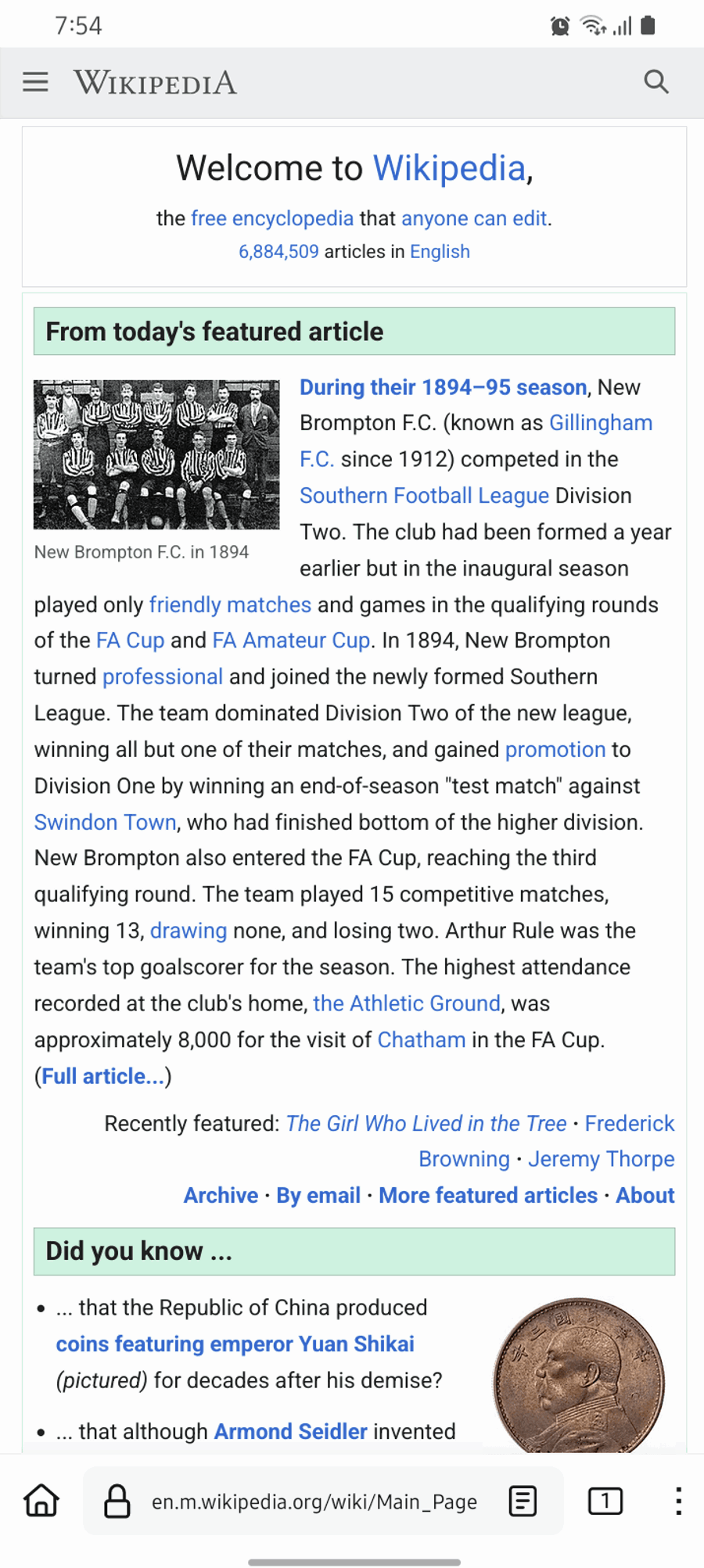
Task: Tap the URL address bar
Action: point(313,1502)
